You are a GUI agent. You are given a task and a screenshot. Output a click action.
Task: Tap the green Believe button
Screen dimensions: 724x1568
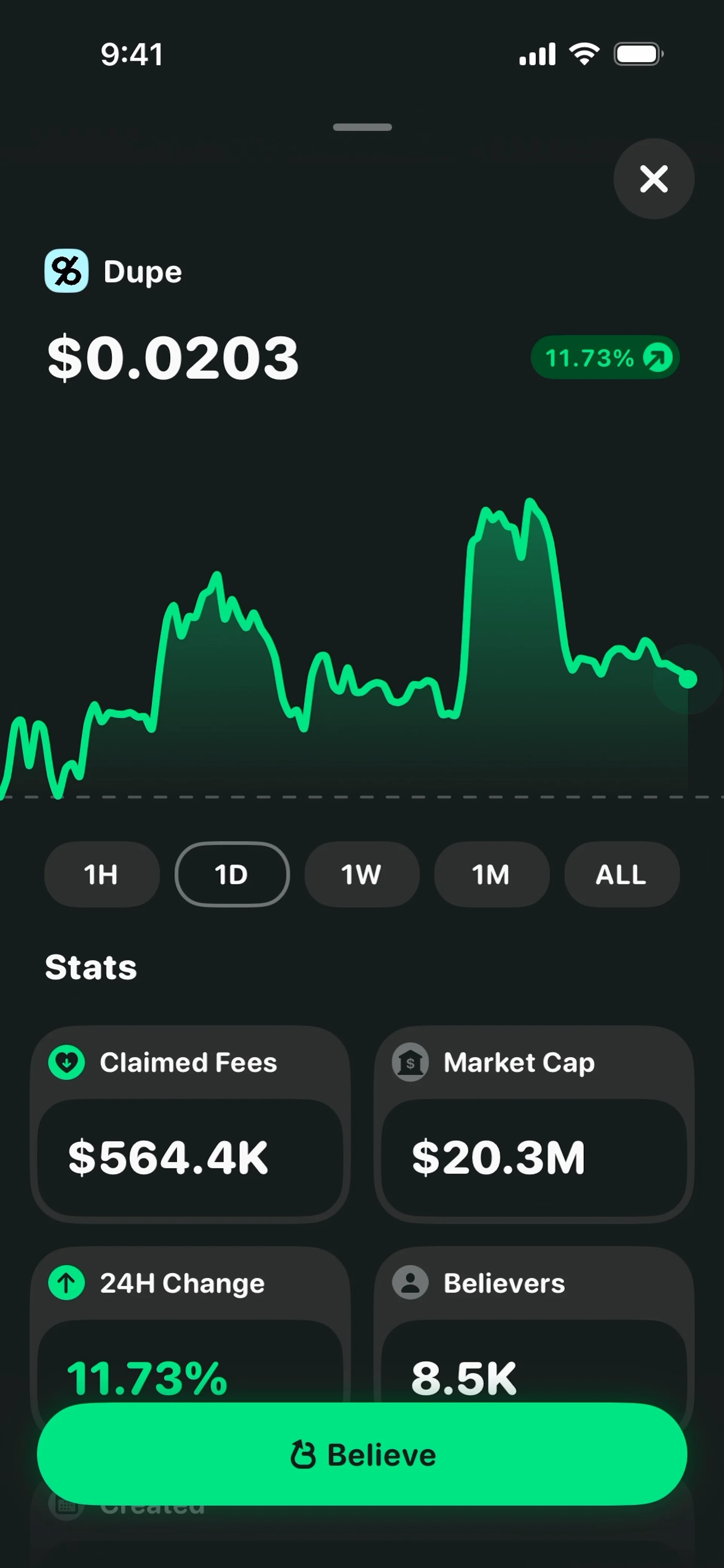362,1455
